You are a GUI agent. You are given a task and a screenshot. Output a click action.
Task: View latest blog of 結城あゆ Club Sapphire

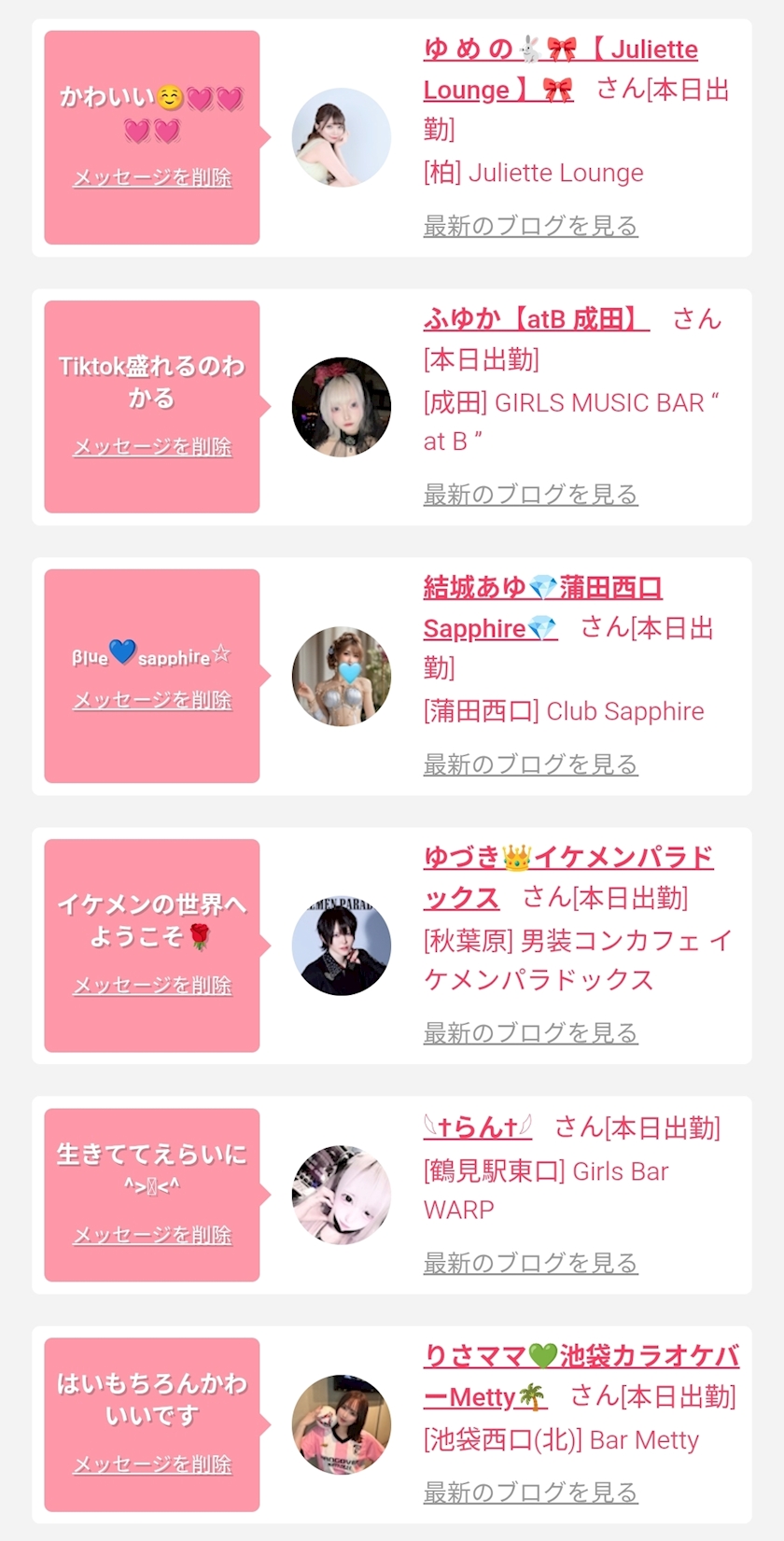click(x=530, y=763)
